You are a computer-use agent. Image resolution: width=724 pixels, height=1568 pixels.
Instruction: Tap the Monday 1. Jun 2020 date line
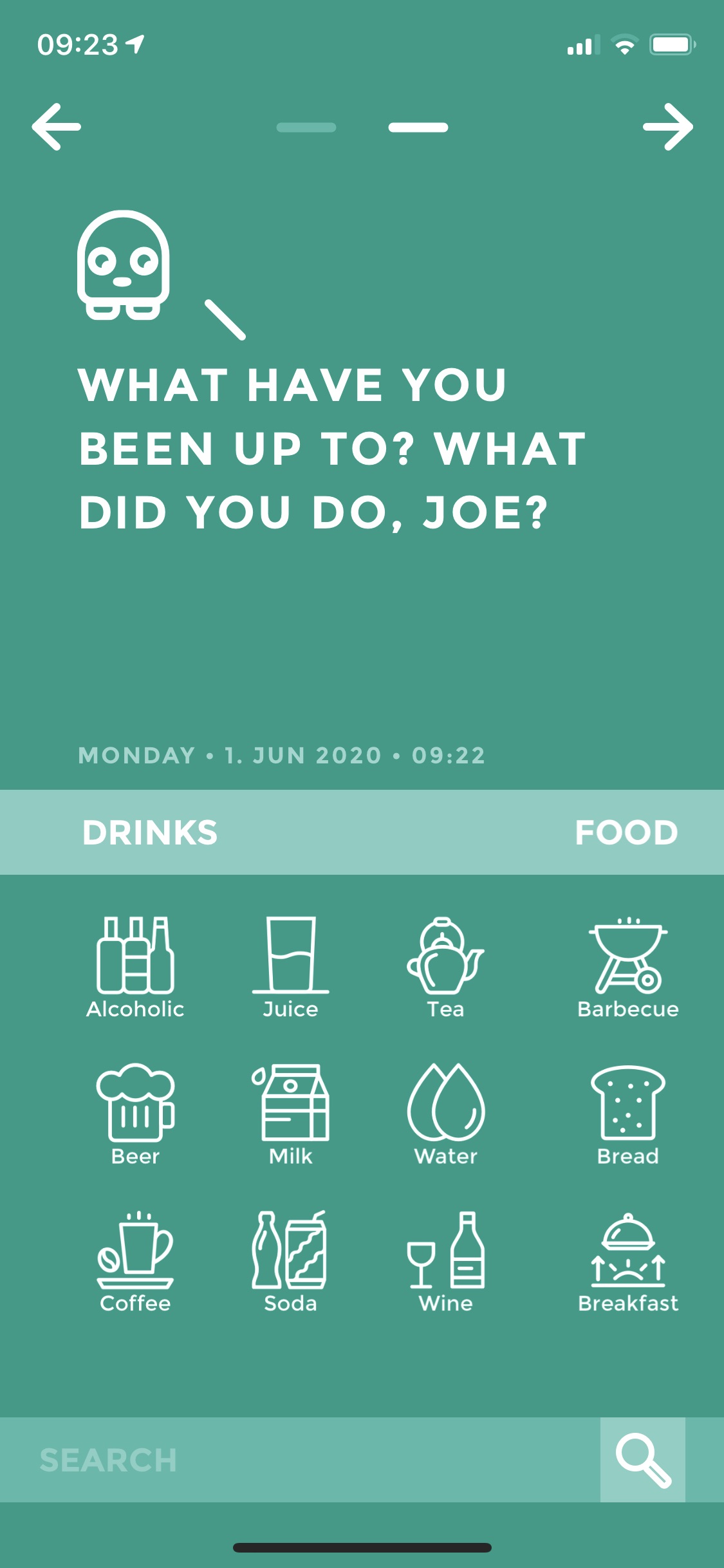[x=282, y=755]
